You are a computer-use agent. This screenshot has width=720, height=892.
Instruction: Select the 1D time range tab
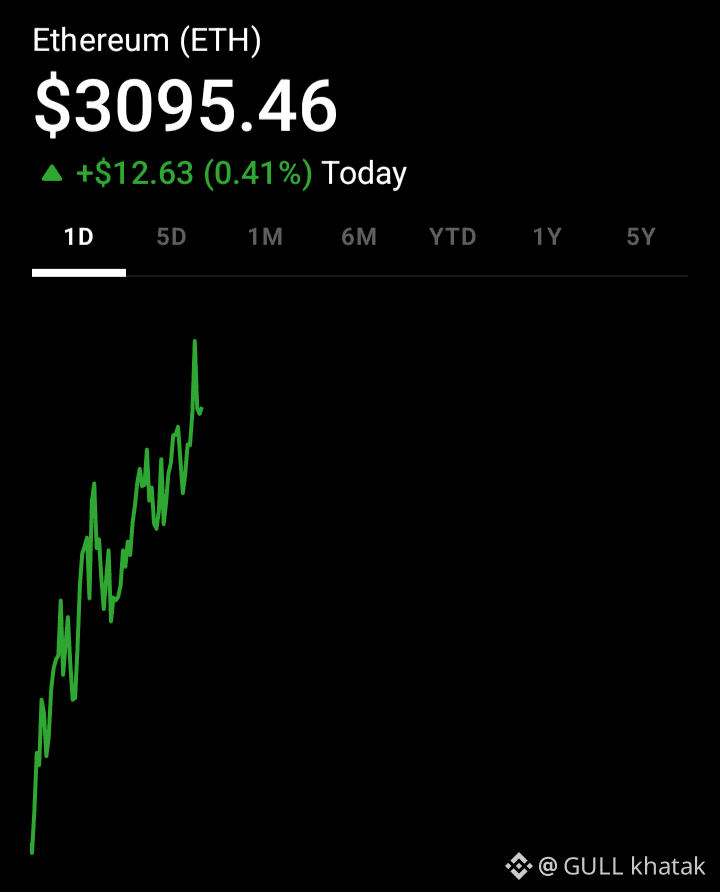[x=79, y=238]
